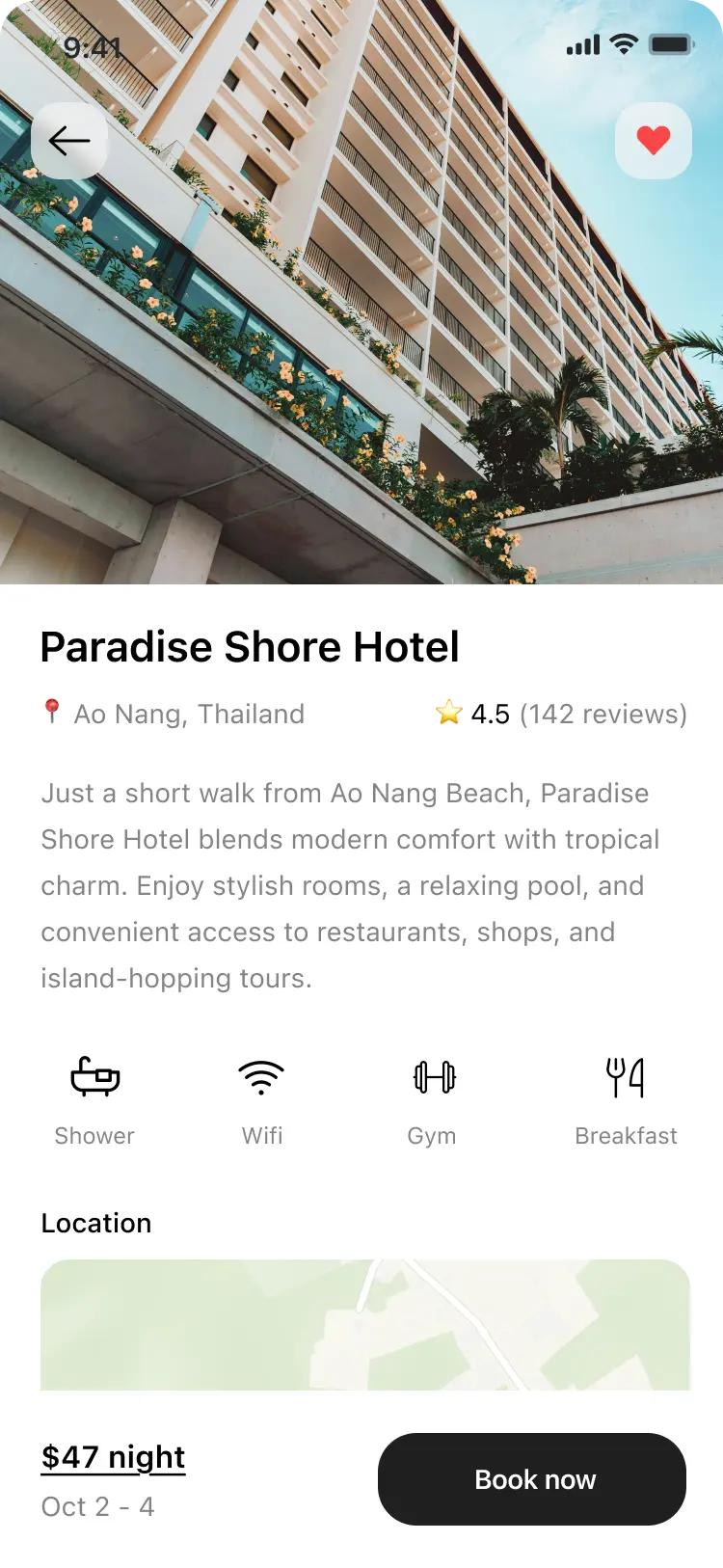
Task: Tap the Book now button
Action: (532, 1479)
